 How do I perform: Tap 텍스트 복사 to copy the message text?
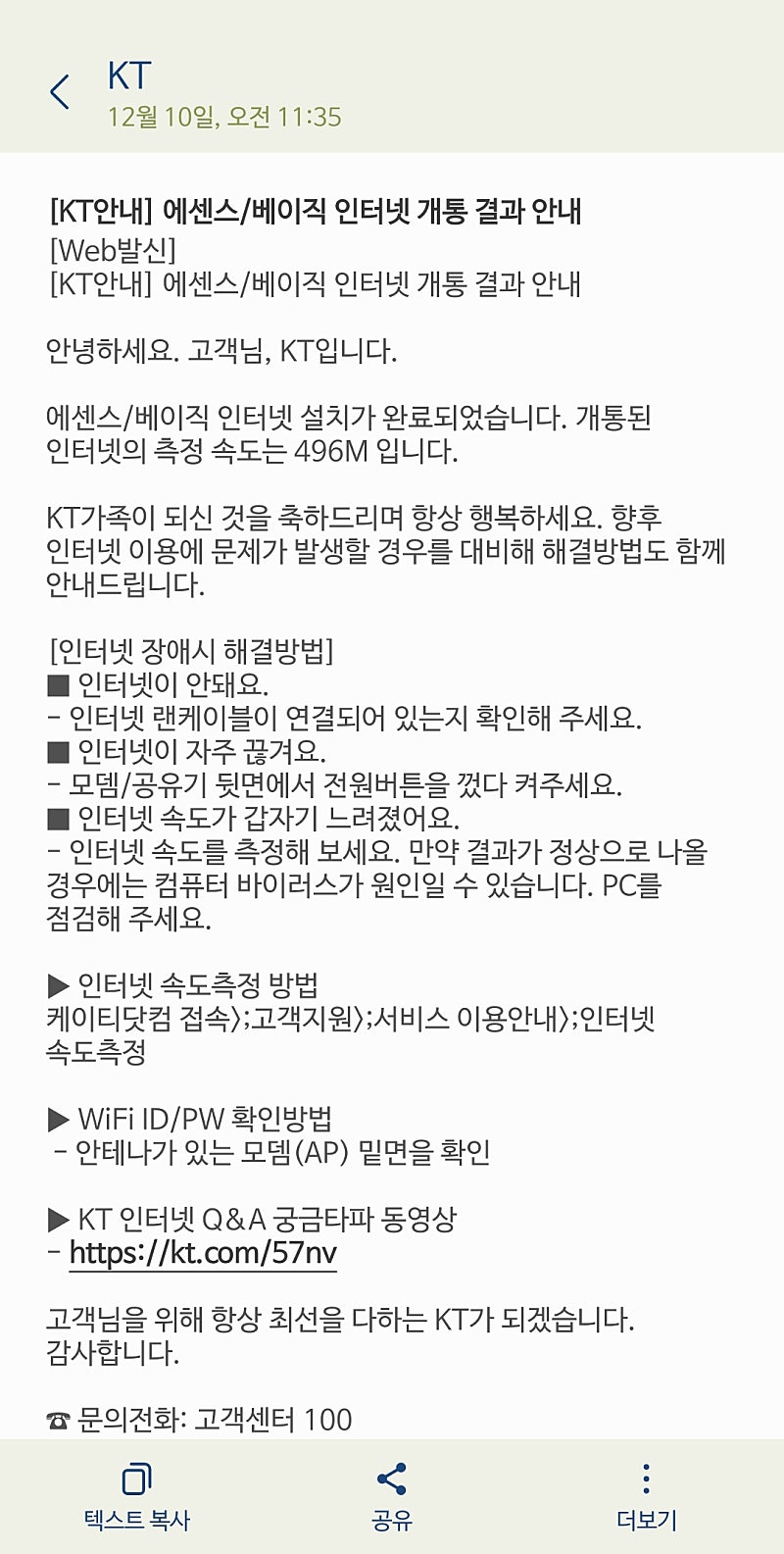tap(137, 1496)
